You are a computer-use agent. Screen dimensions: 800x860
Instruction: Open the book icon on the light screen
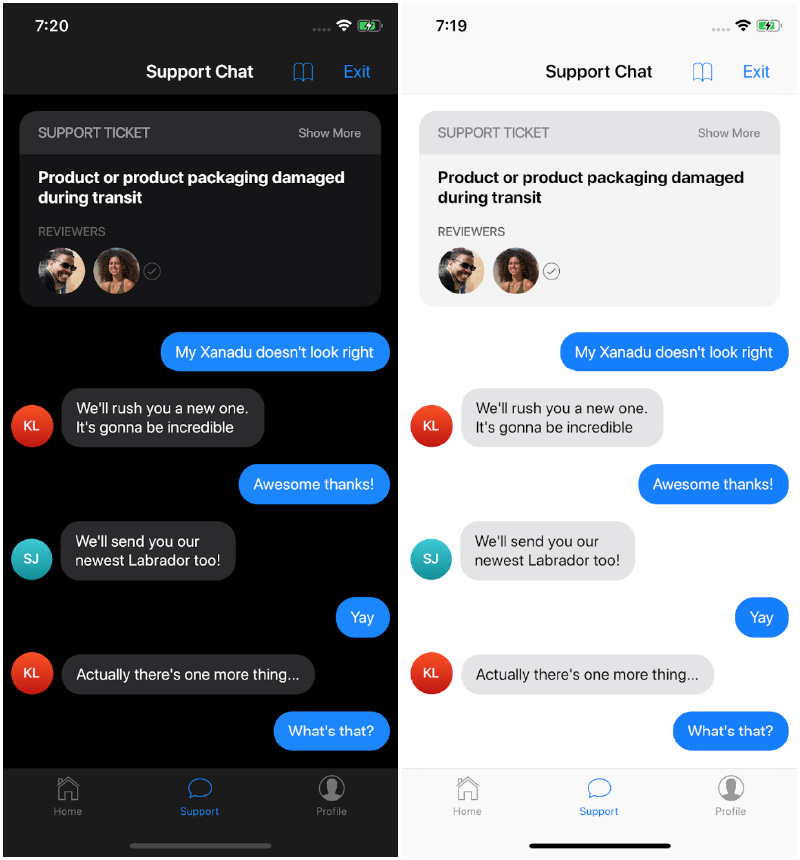(703, 72)
